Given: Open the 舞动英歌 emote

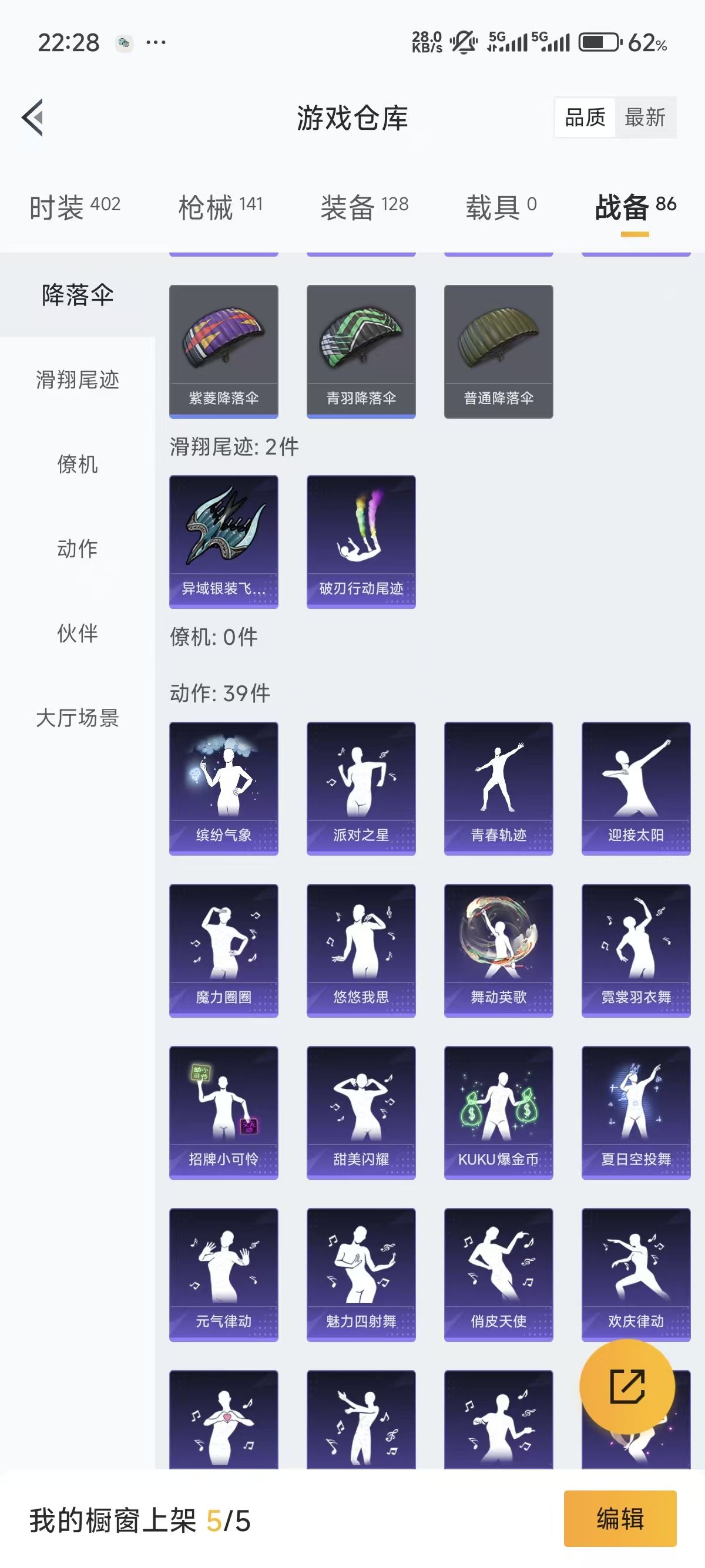Looking at the screenshot, I should click(499, 950).
